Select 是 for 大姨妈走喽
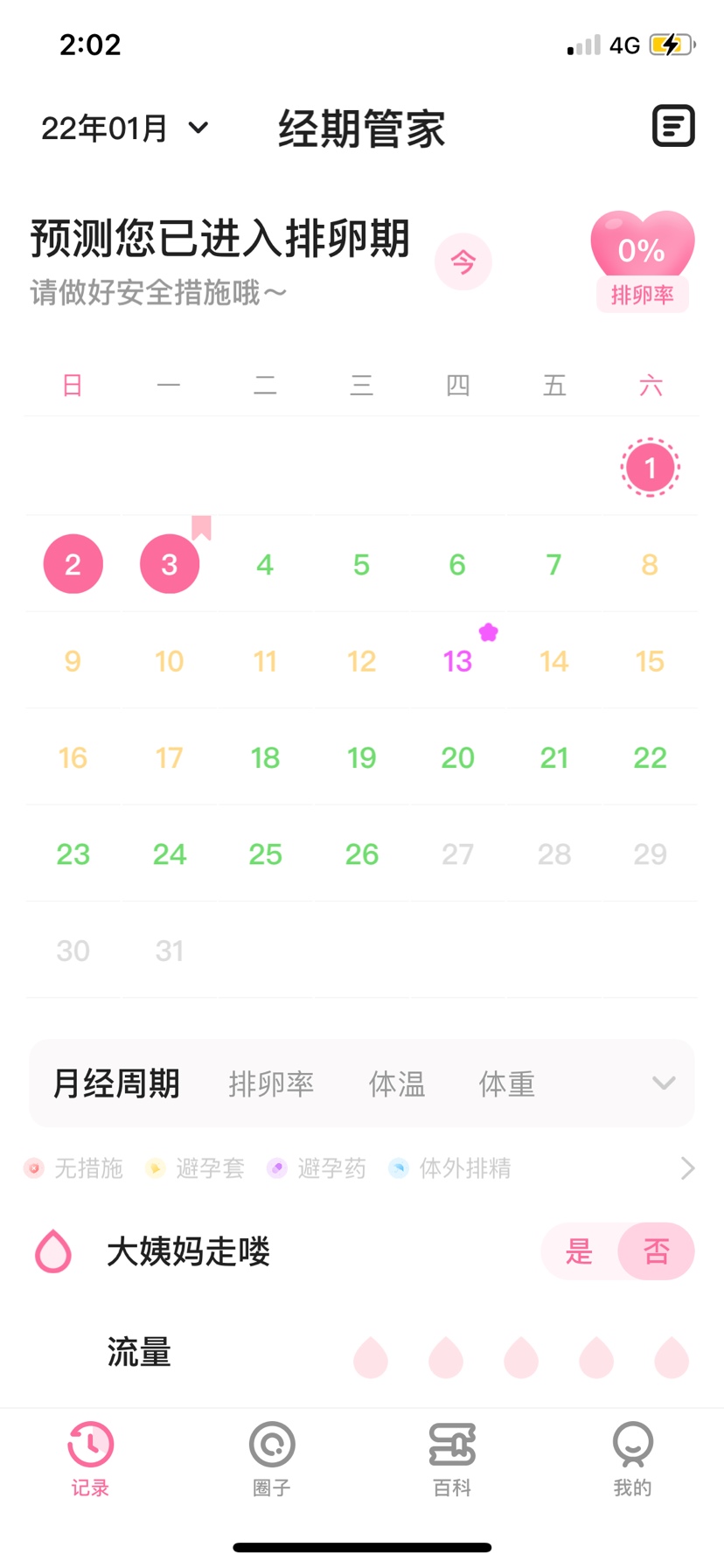Screen dimensions: 724x1568 579,1251
